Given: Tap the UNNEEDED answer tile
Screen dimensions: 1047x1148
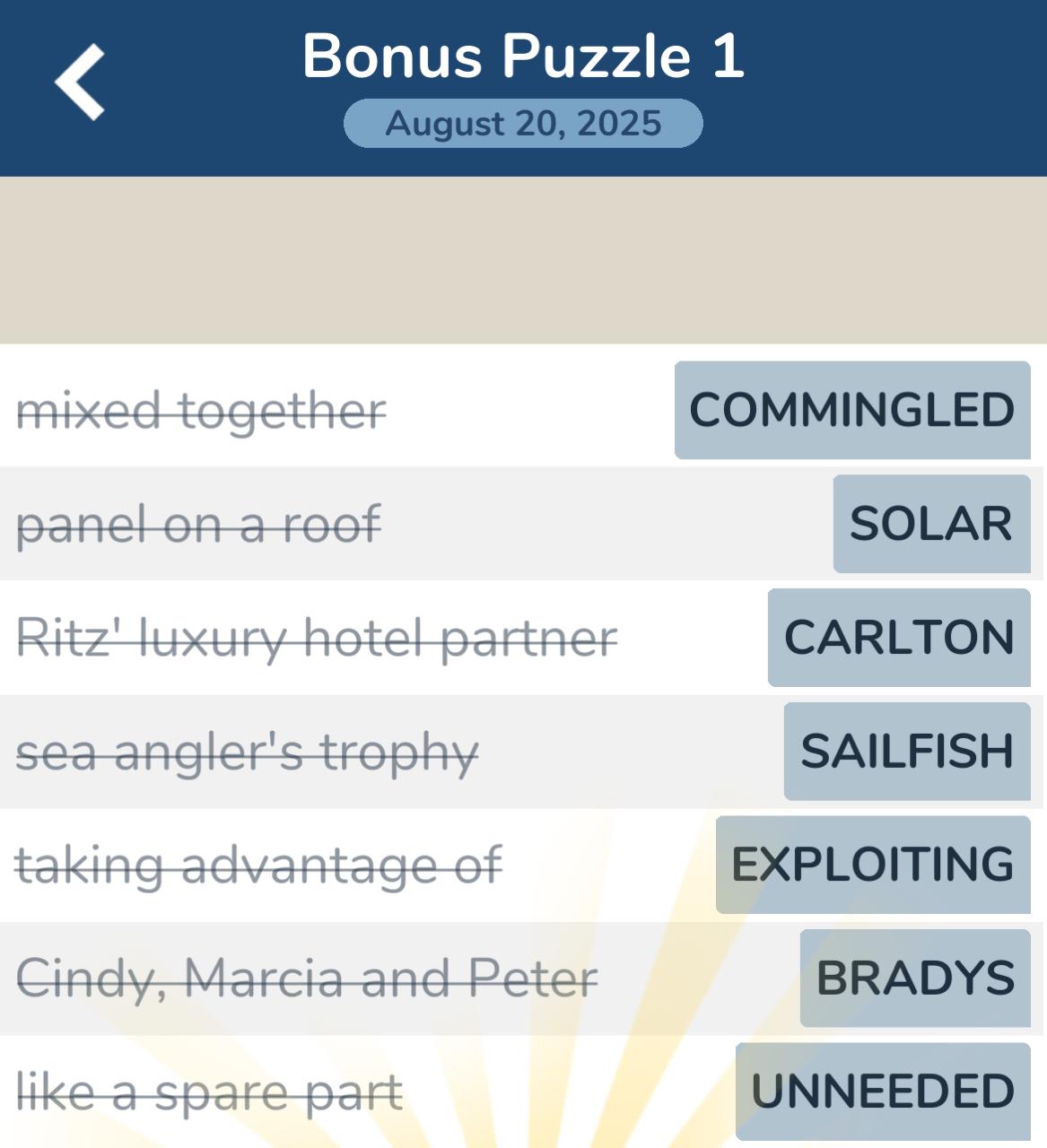Looking at the screenshot, I should pos(882,1091).
